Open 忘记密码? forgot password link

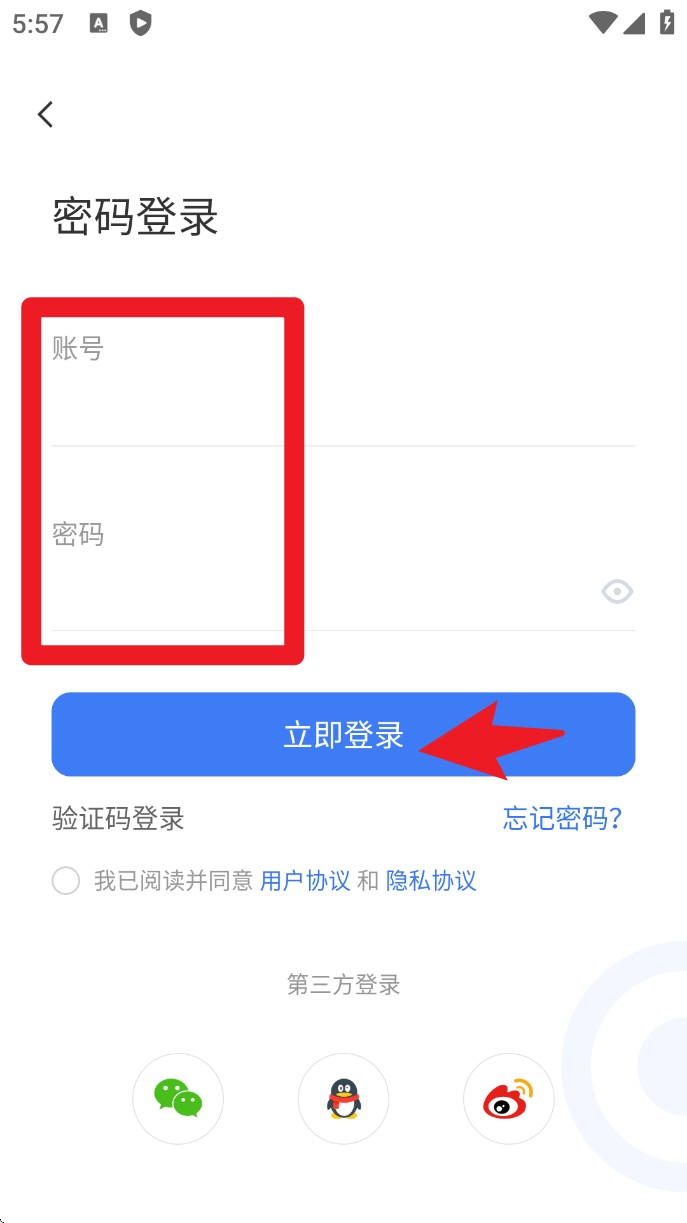[562, 819]
